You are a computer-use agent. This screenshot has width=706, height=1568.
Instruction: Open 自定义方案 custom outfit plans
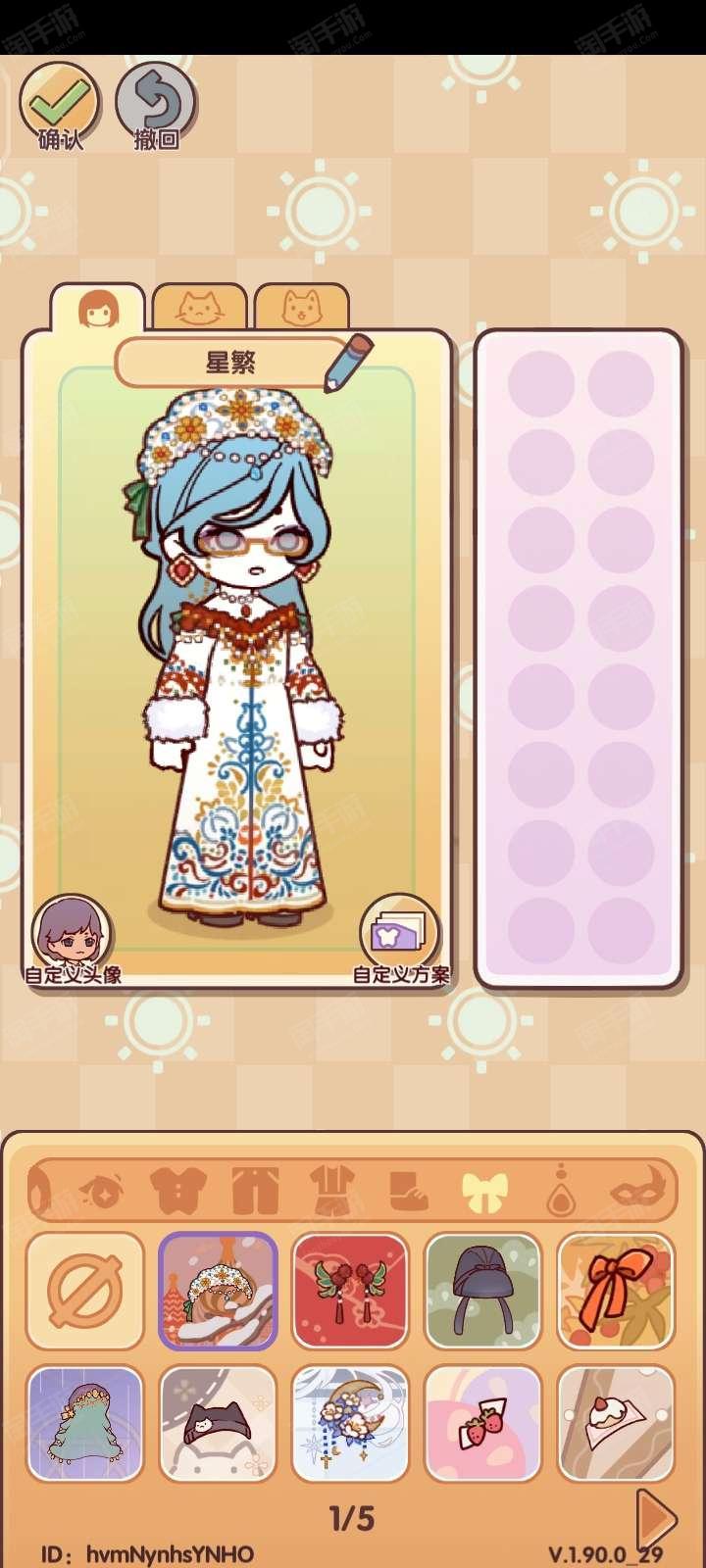[x=400, y=938]
